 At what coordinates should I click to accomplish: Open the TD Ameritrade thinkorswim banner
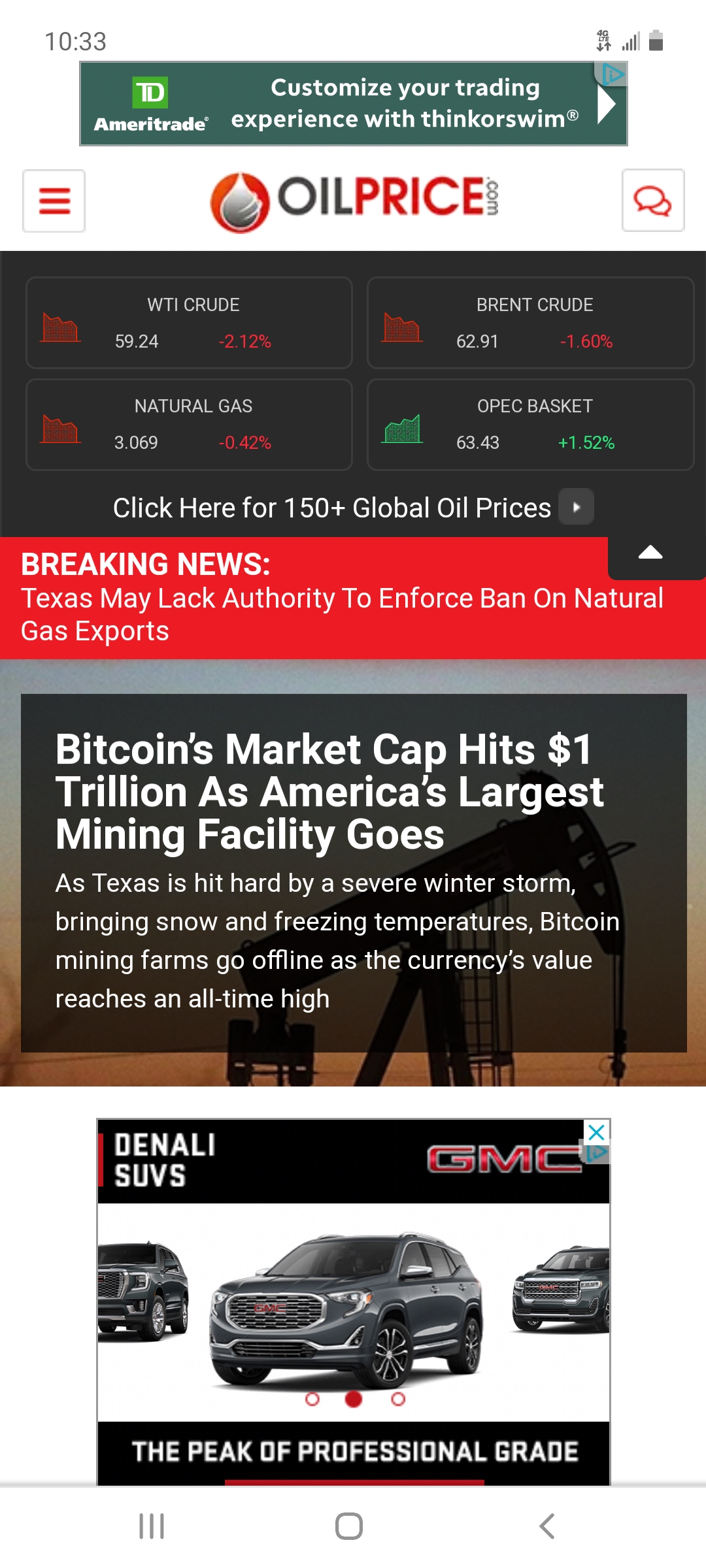pyautogui.click(x=353, y=103)
